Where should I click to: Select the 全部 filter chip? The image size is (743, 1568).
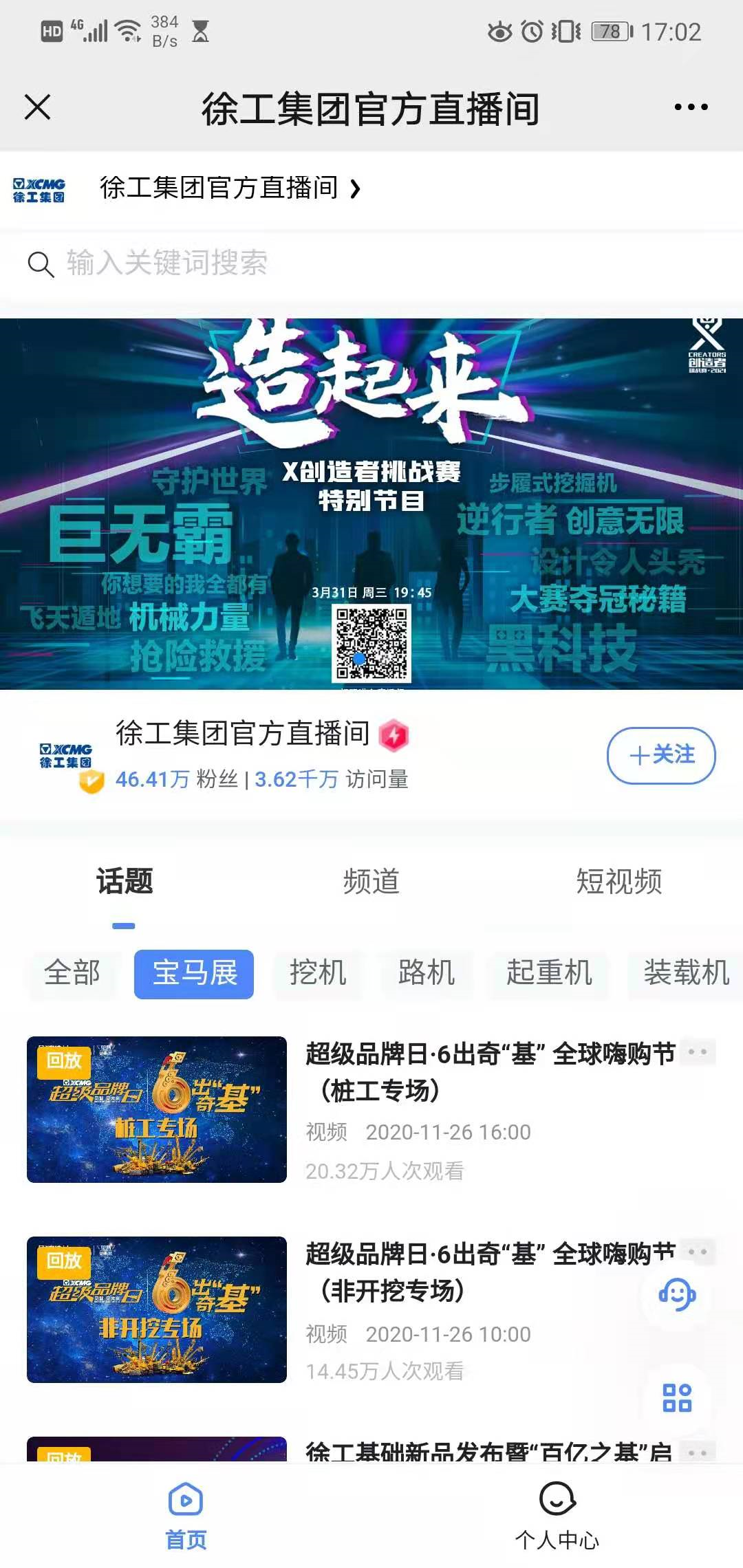coord(72,974)
